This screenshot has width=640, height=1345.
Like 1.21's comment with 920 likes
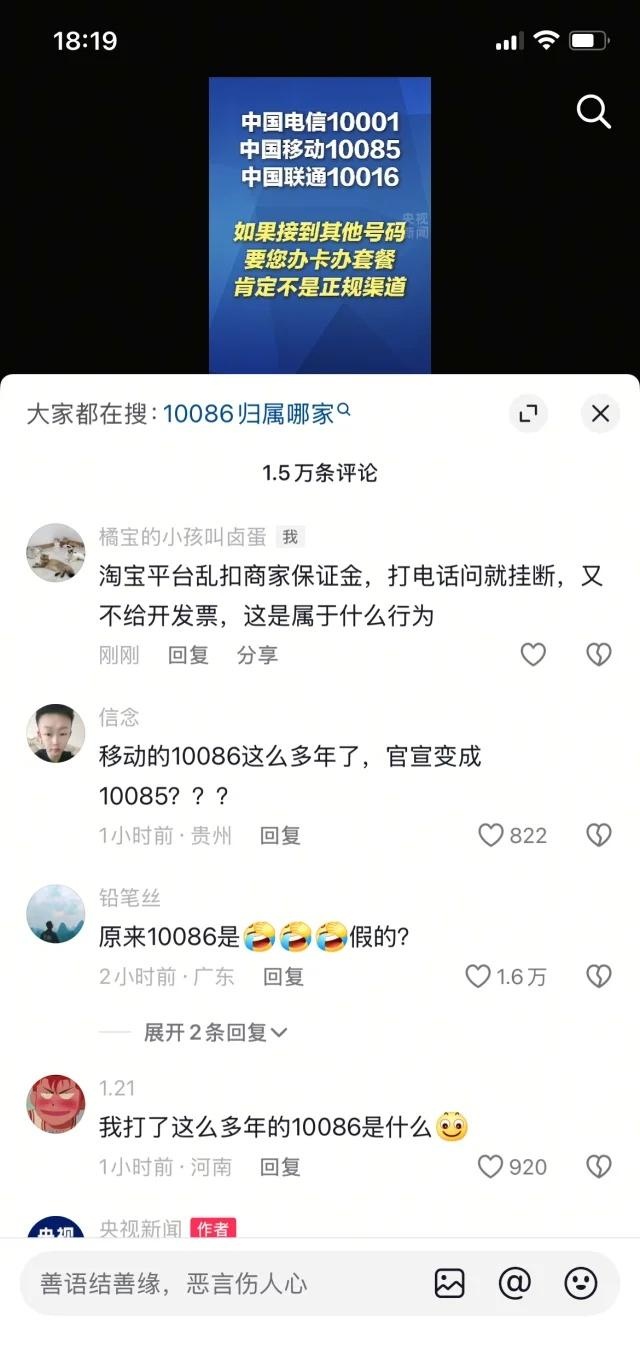pos(491,1166)
